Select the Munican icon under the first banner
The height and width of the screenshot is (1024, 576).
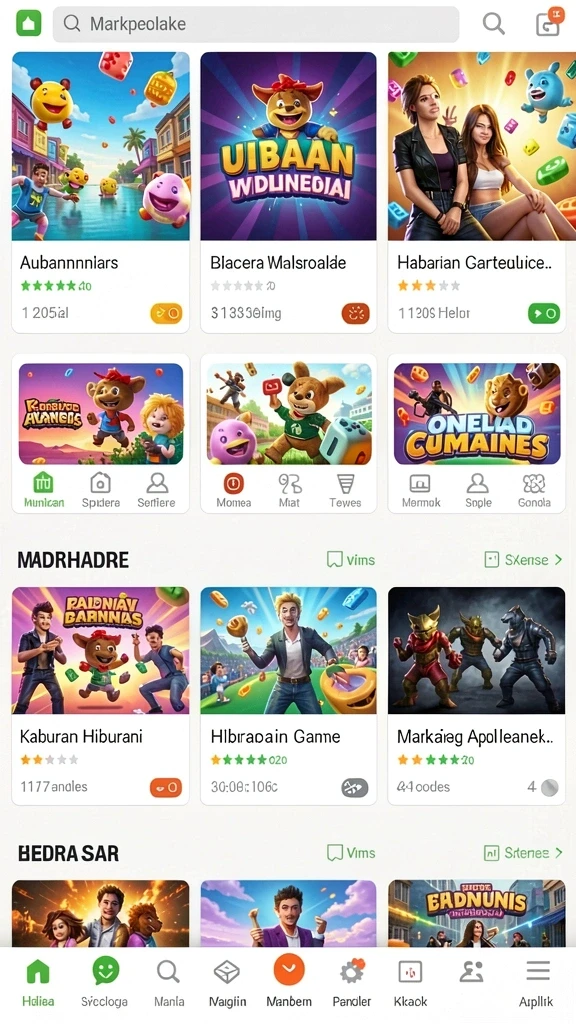click(x=44, y=491)
